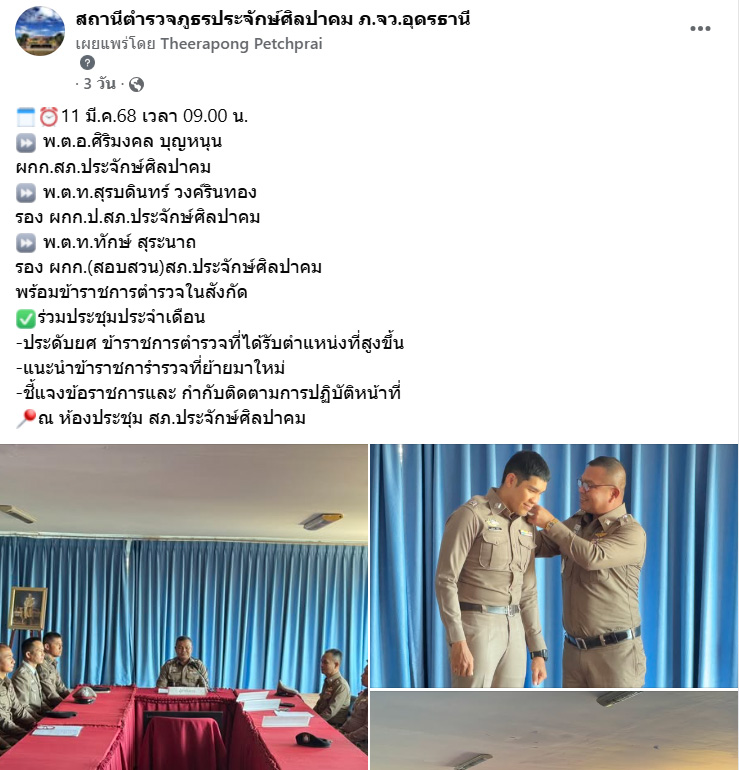Open the partly visible photo at the bottom right
The width and height of the screenshot is (739, 770).
coord(554,731)
